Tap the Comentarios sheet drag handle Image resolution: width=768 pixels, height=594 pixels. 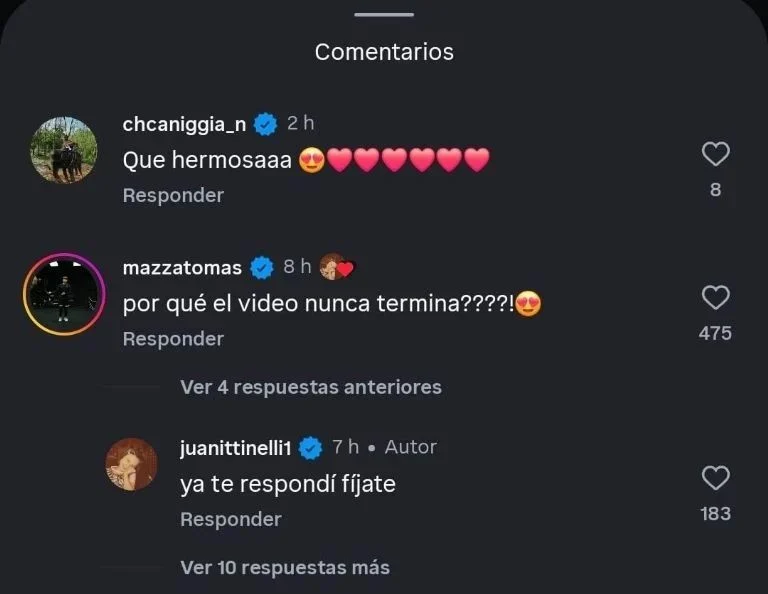[384, 15]
